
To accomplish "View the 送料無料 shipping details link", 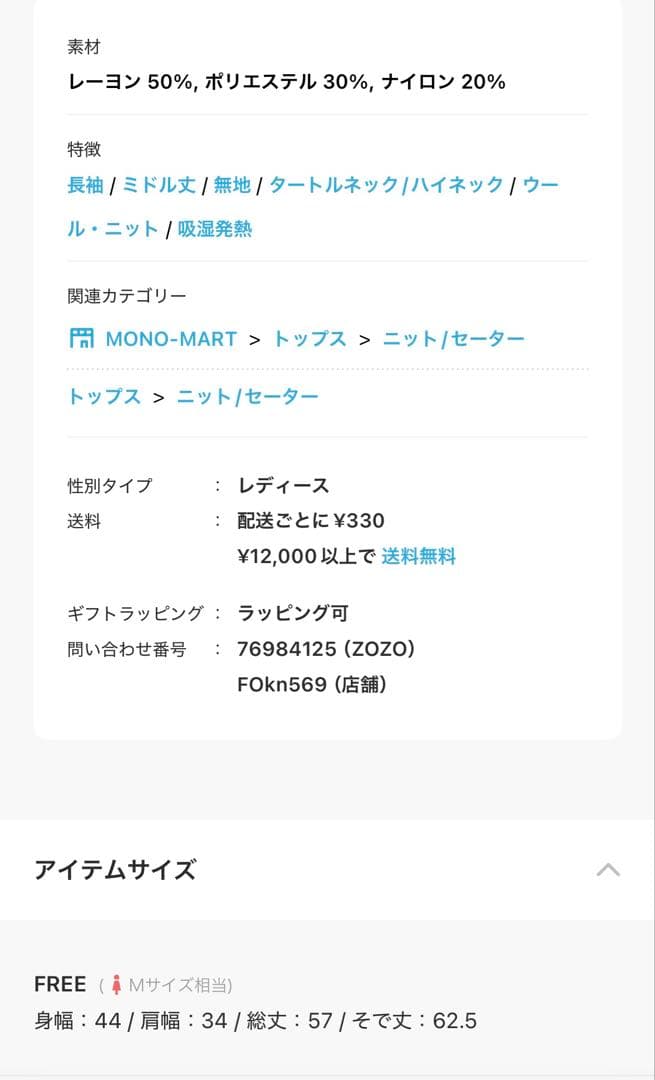I will (x=418, y=556).
